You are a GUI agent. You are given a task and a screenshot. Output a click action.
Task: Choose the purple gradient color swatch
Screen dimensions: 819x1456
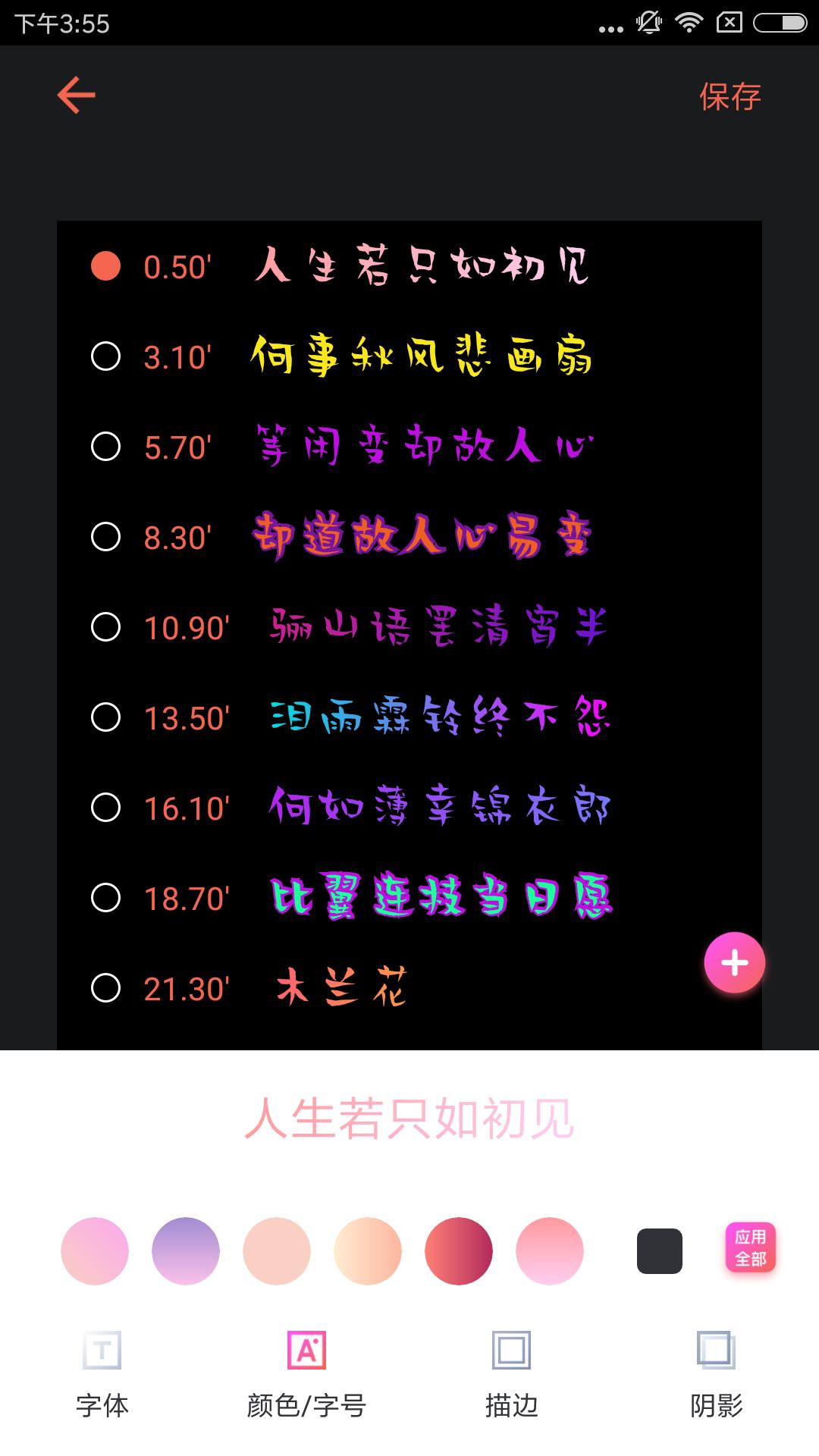point(186,1251)
